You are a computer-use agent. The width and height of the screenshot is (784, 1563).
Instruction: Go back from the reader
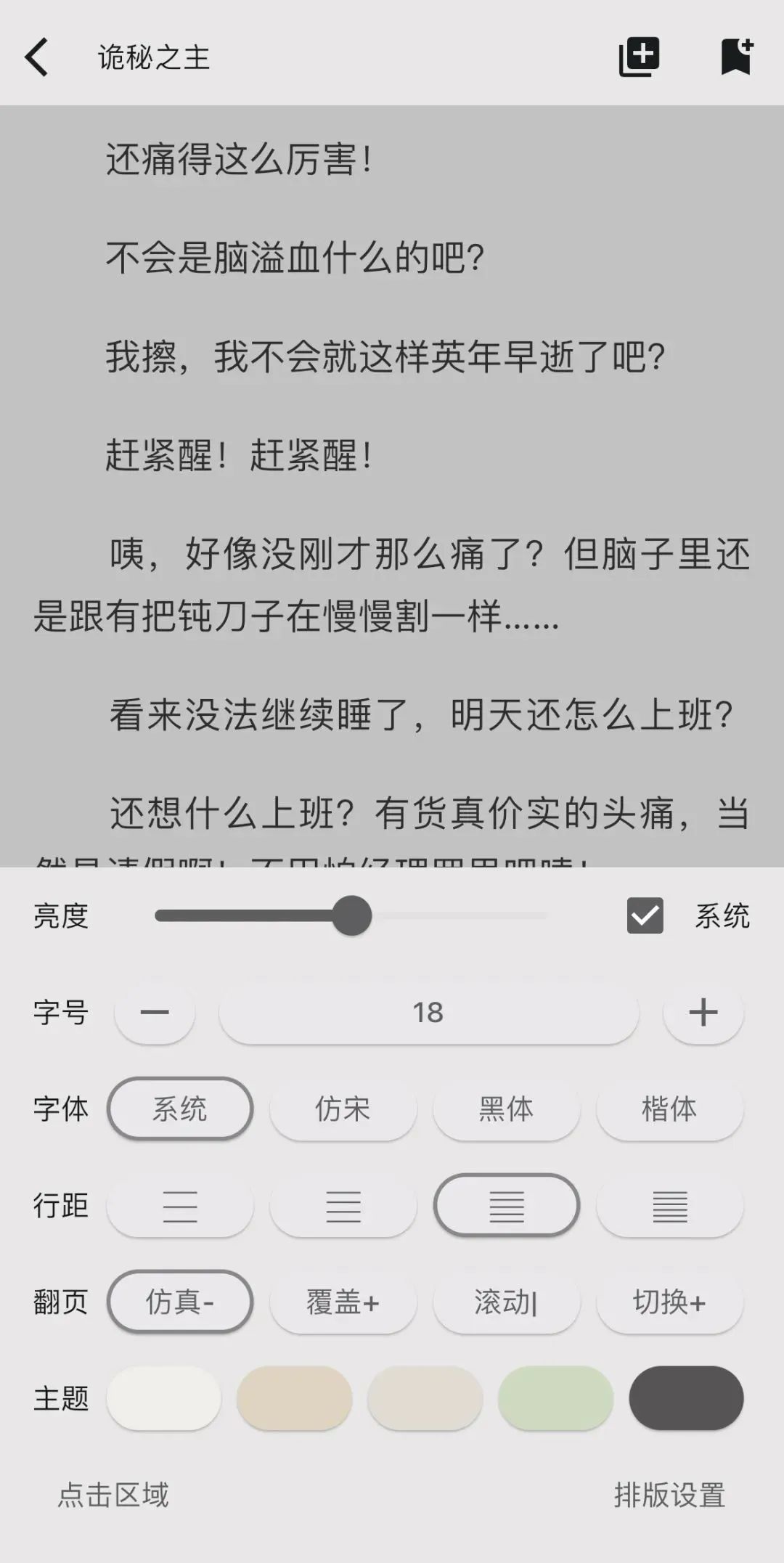tap(36, 57)
